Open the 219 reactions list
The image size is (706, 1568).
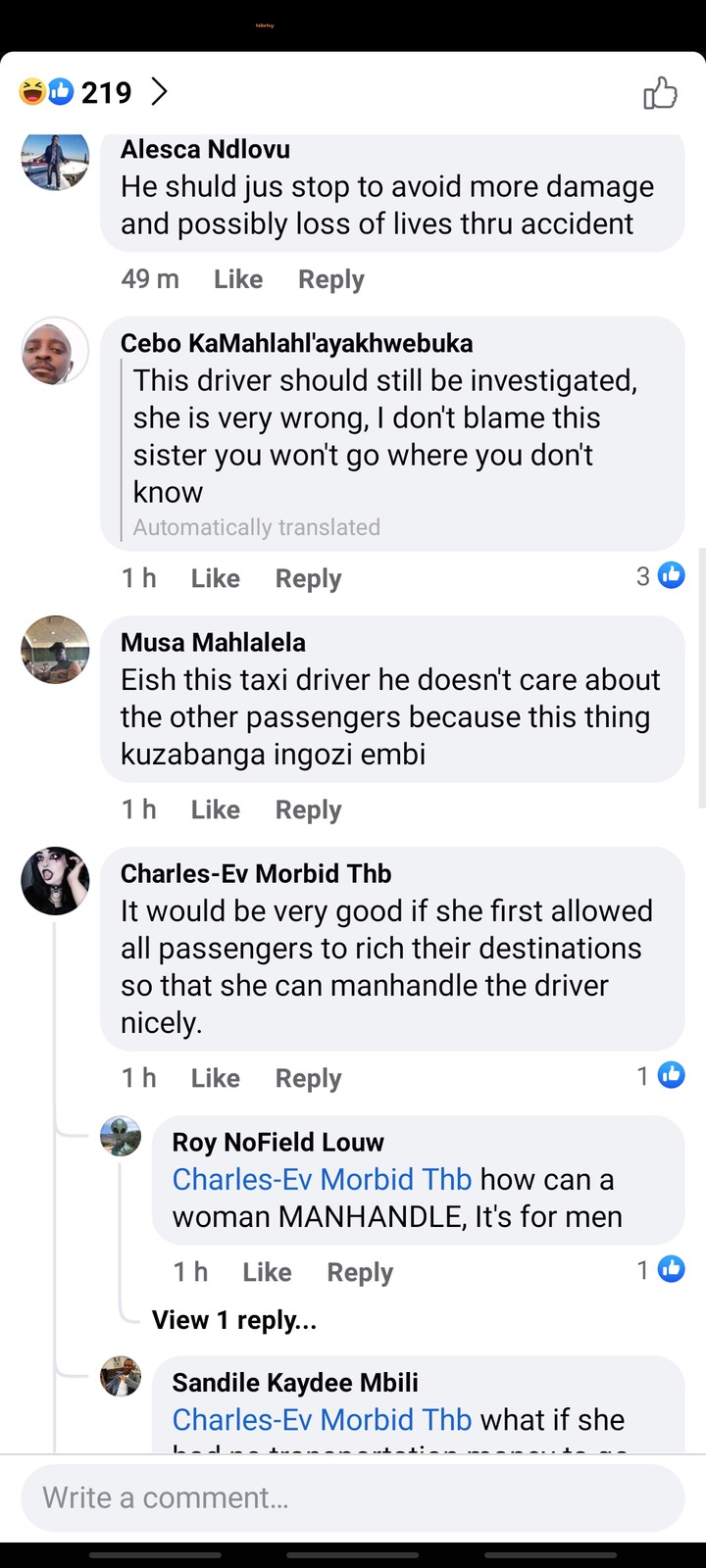(x=94, y=92)
